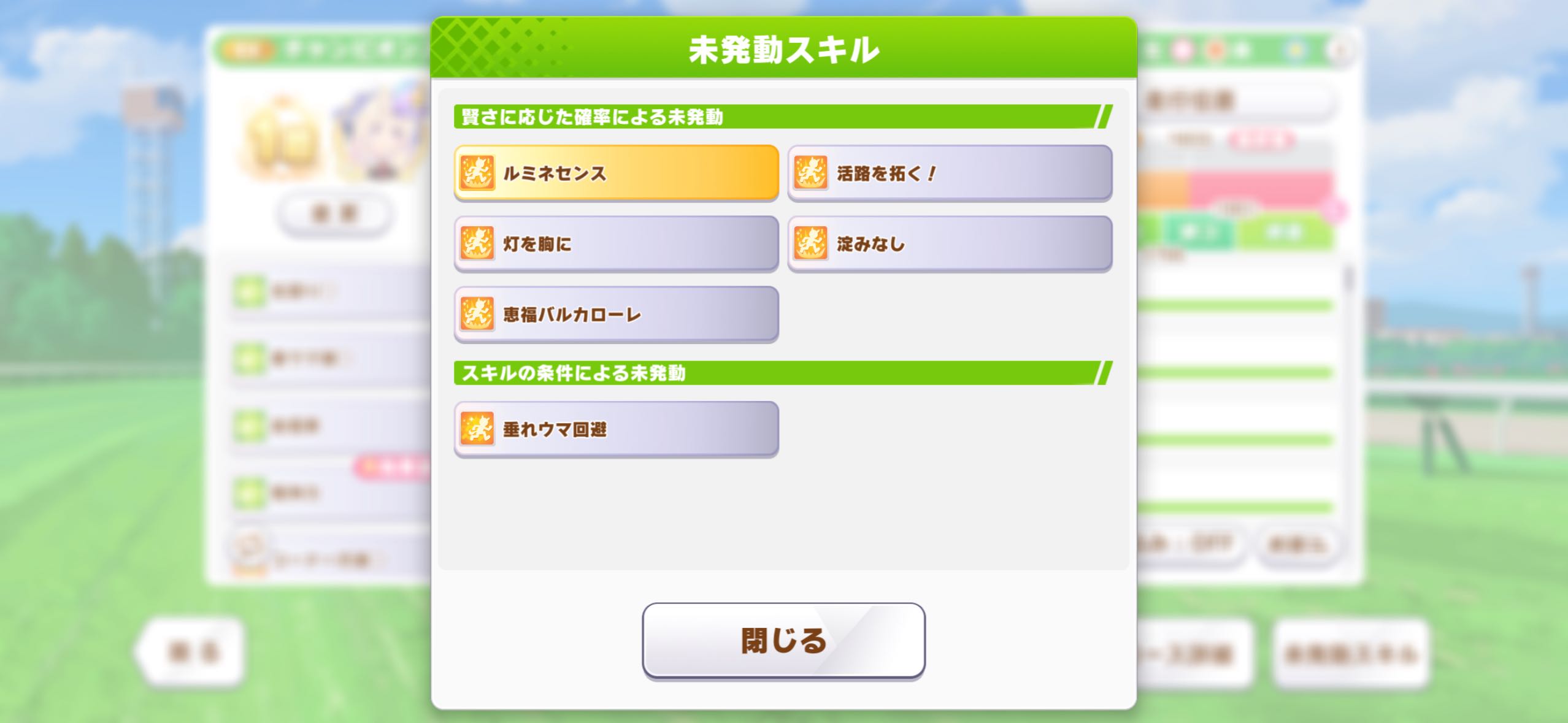Image resolution: width=1568 pixels, height=723 pixels.
Task: Open the 活路を拓く! skill details
Action: pyautogui.click(x=950, y=173)
